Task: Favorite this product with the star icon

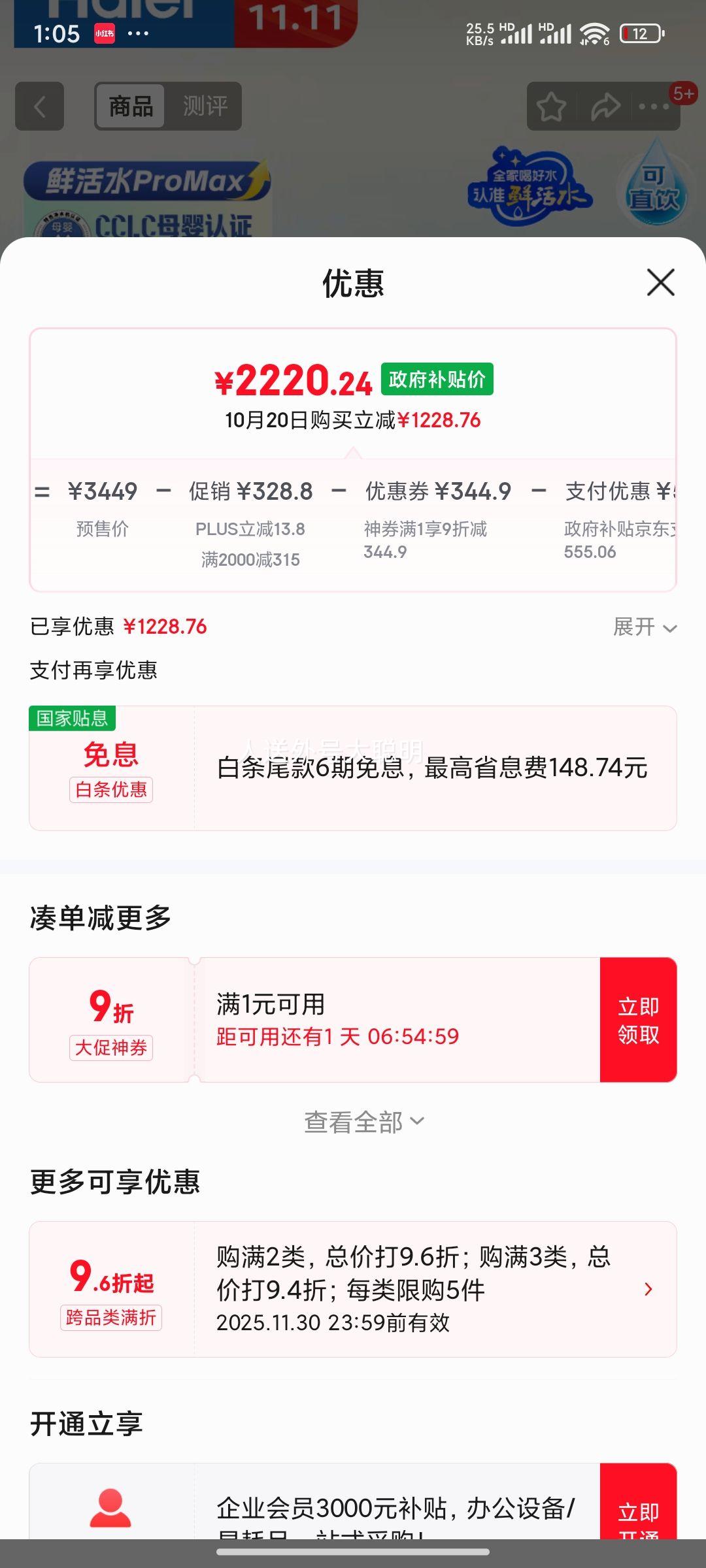Action: [551, 106]
